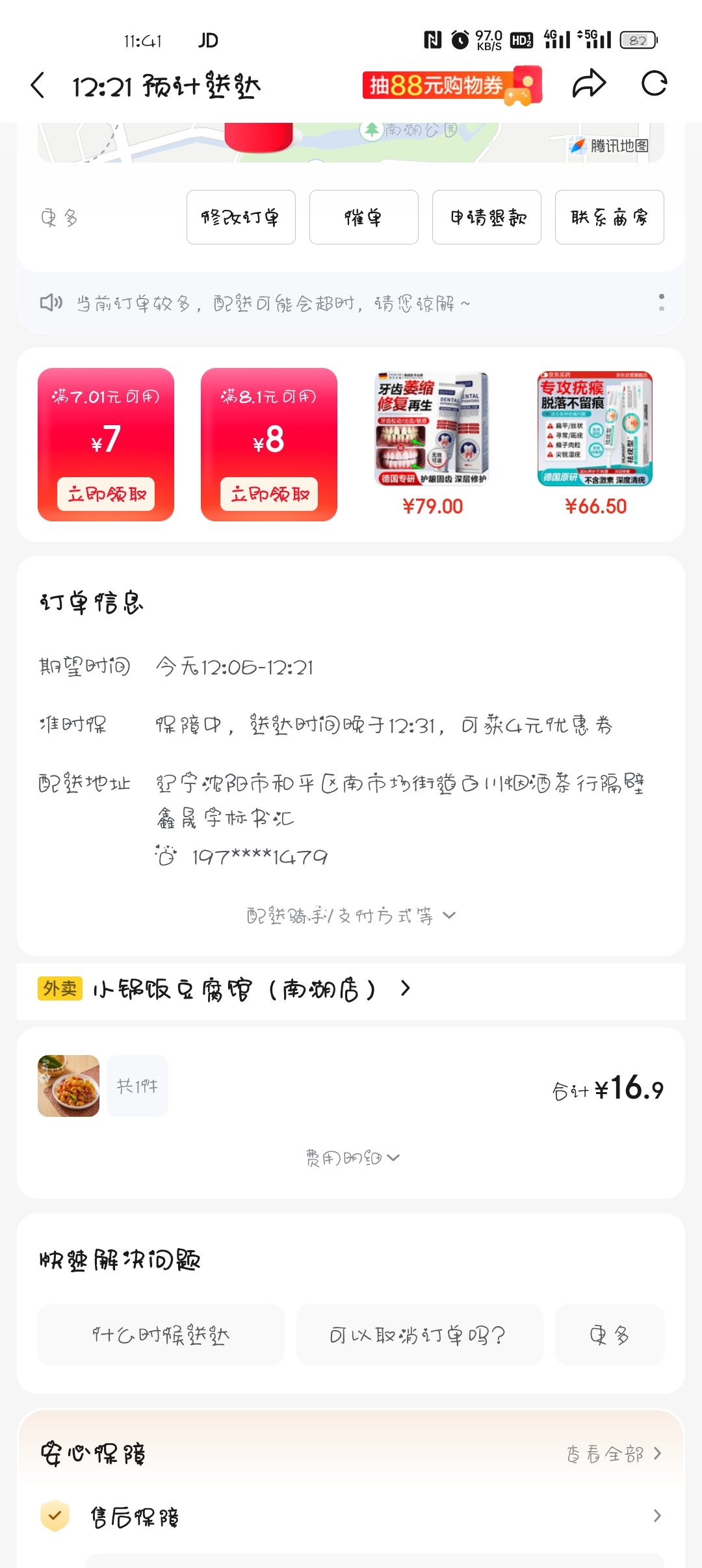This screenshot has width=702, height=1568.
Task: Tap 修改订单 to modify order
Action: coord(240,217)
